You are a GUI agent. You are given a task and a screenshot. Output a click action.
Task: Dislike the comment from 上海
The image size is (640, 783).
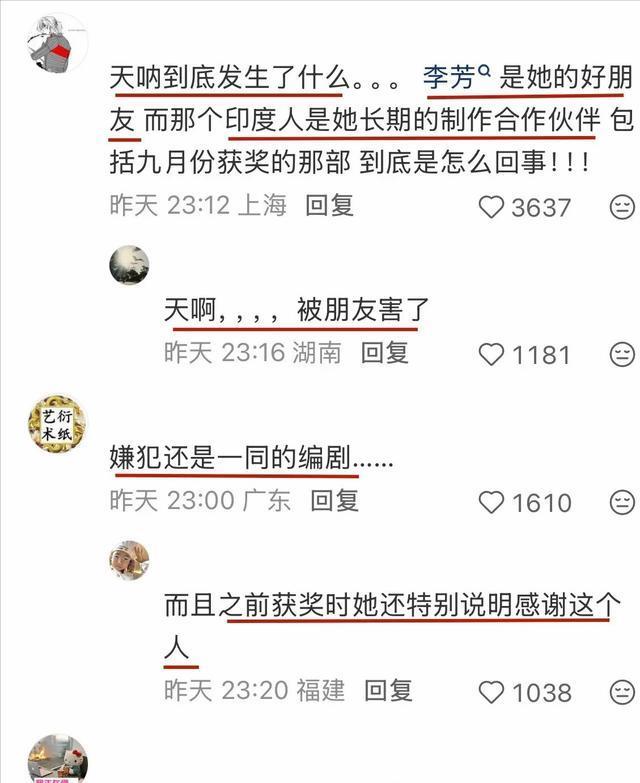click(622, 207)
